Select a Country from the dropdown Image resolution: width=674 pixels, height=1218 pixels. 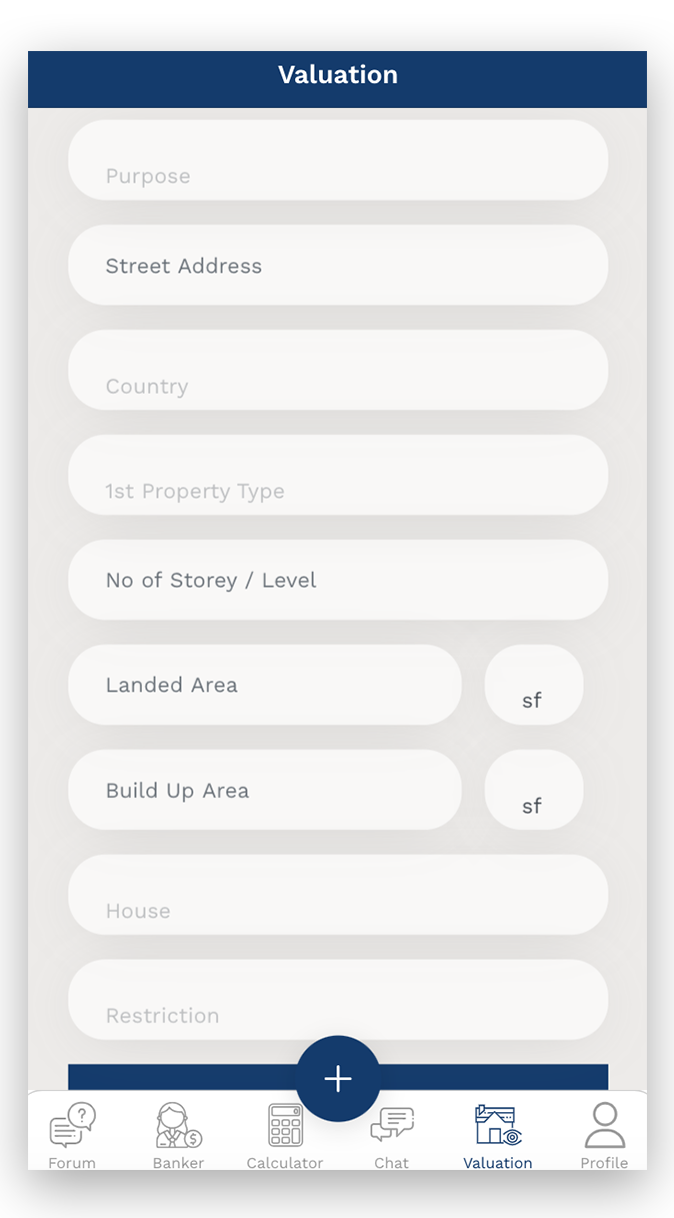(x=337, y=371)
